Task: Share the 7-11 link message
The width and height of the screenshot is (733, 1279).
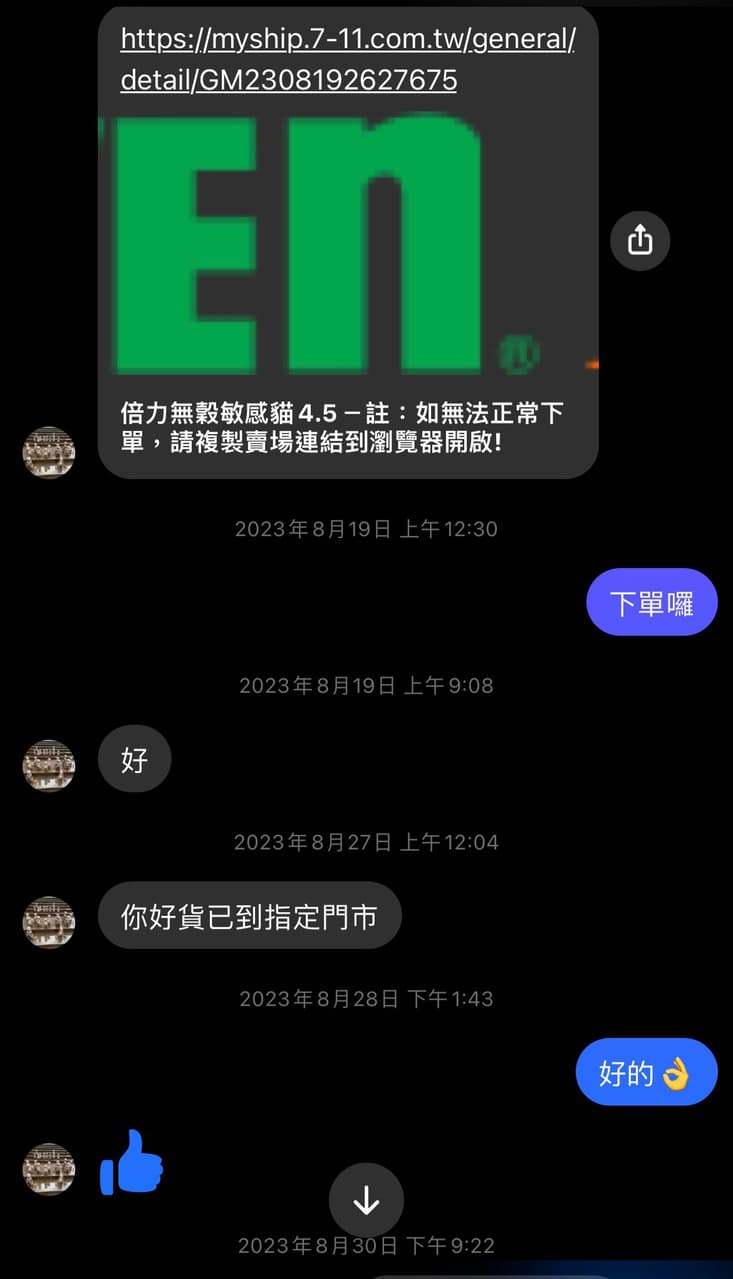Action: coord(640,240)
